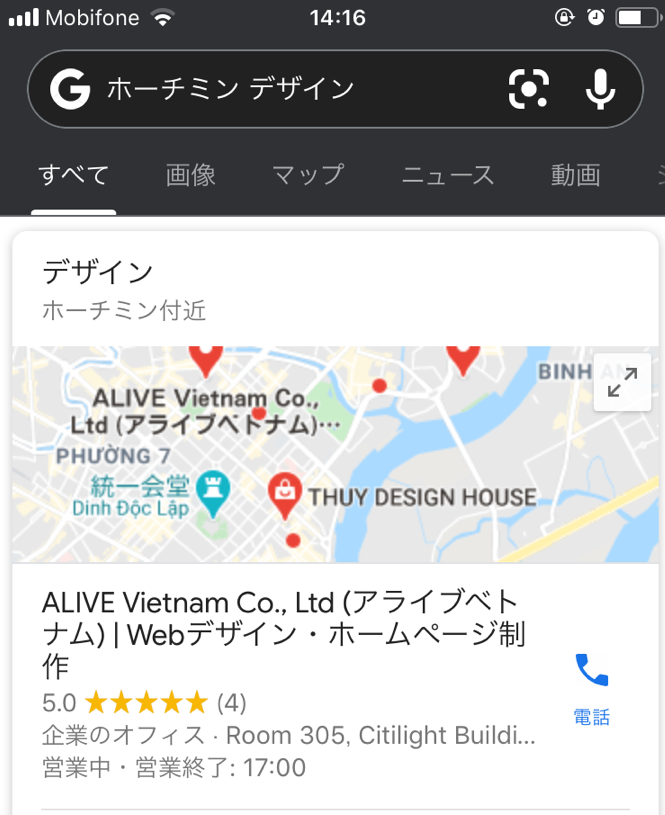Viewport: 665px width, 815px height.
Task: Expand the map to full screen
Action: (622, 382)
